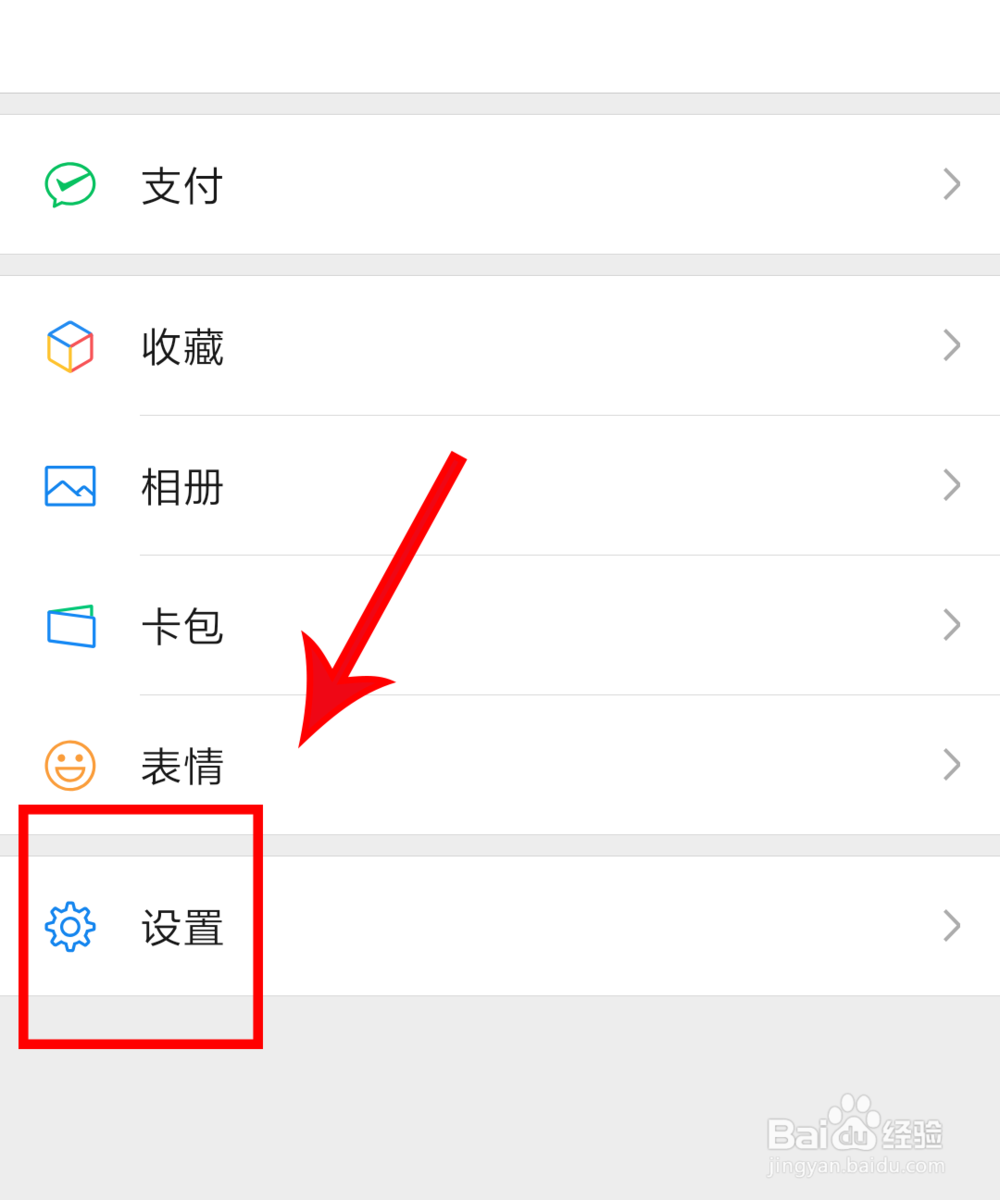Screen dimensions: 1000x1200
Task: Tap the colorful cube Favorites icon
Action: pos(68,346)
